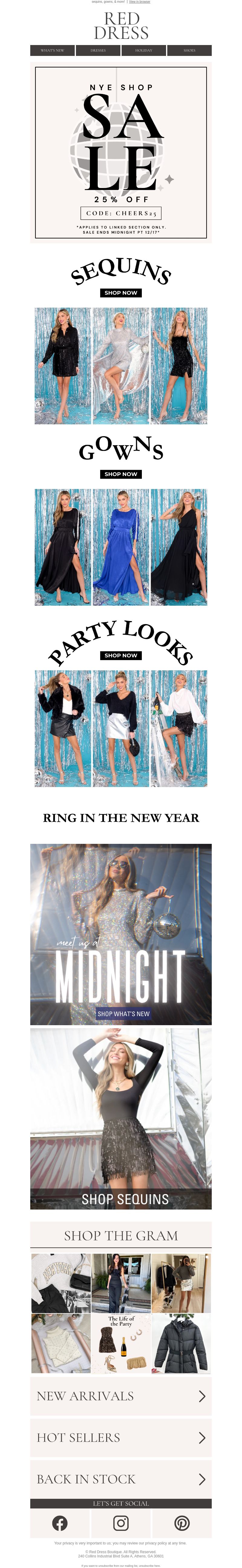242x1568 pixels.
Task: Visit the Facebook page
Action: 60,1523
